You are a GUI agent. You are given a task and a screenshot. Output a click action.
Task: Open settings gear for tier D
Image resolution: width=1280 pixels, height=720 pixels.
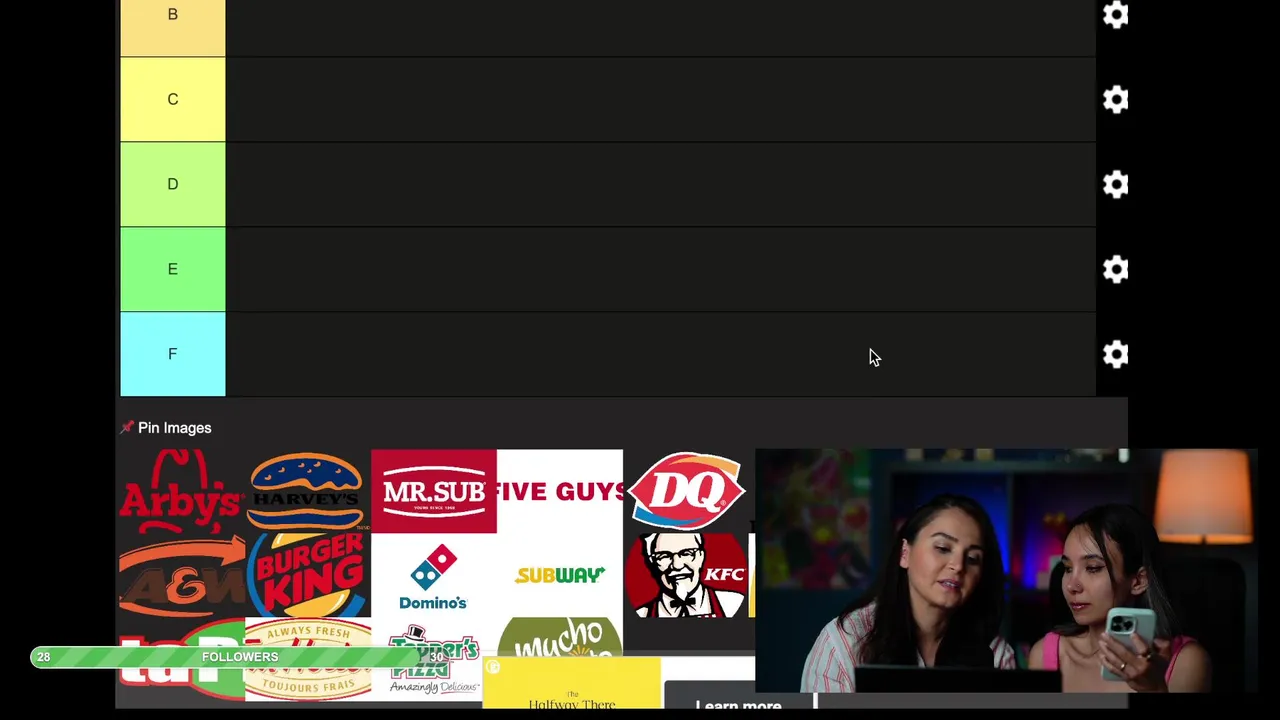[x=1115, y=184]
